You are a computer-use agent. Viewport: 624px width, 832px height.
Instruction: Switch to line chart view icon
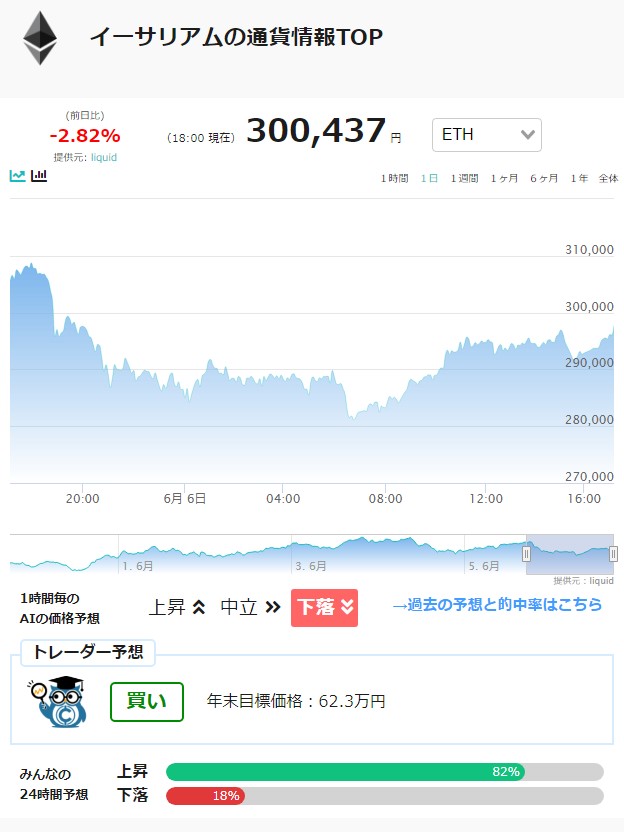18,176
